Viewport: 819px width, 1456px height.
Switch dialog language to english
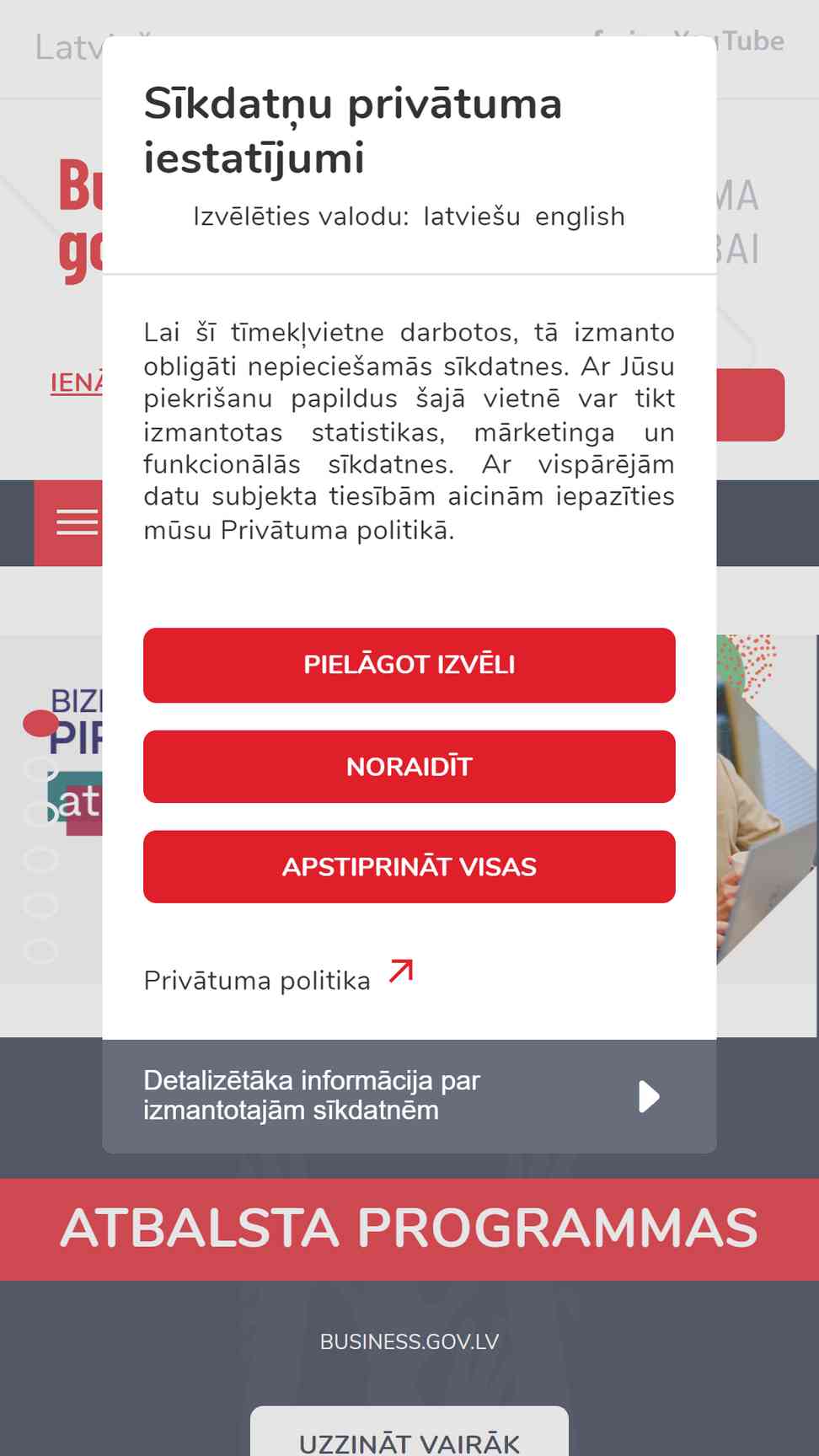click(x=580, y=217)
